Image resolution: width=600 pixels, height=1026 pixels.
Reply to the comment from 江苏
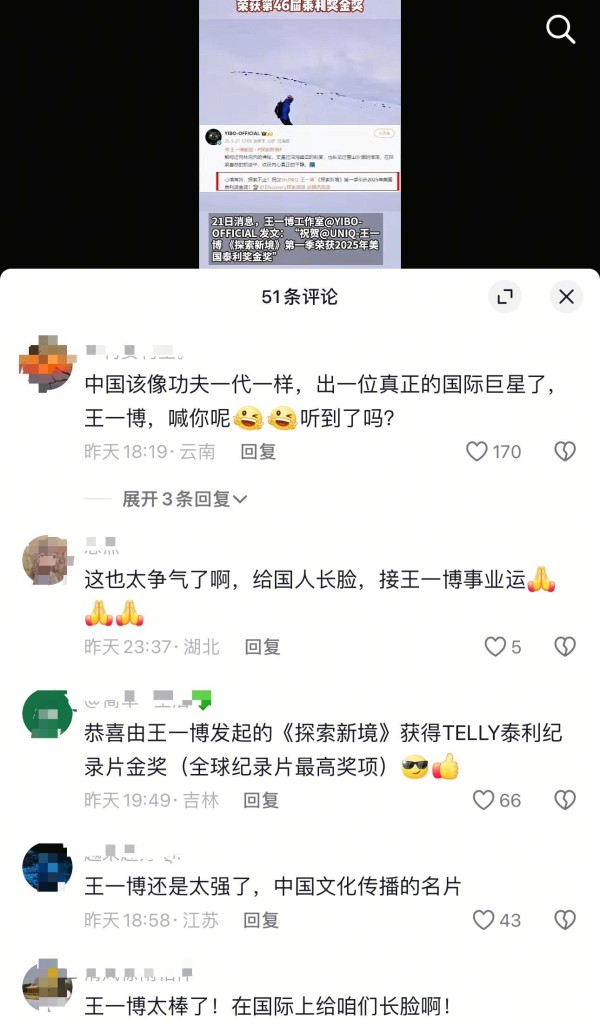[261, 920]
